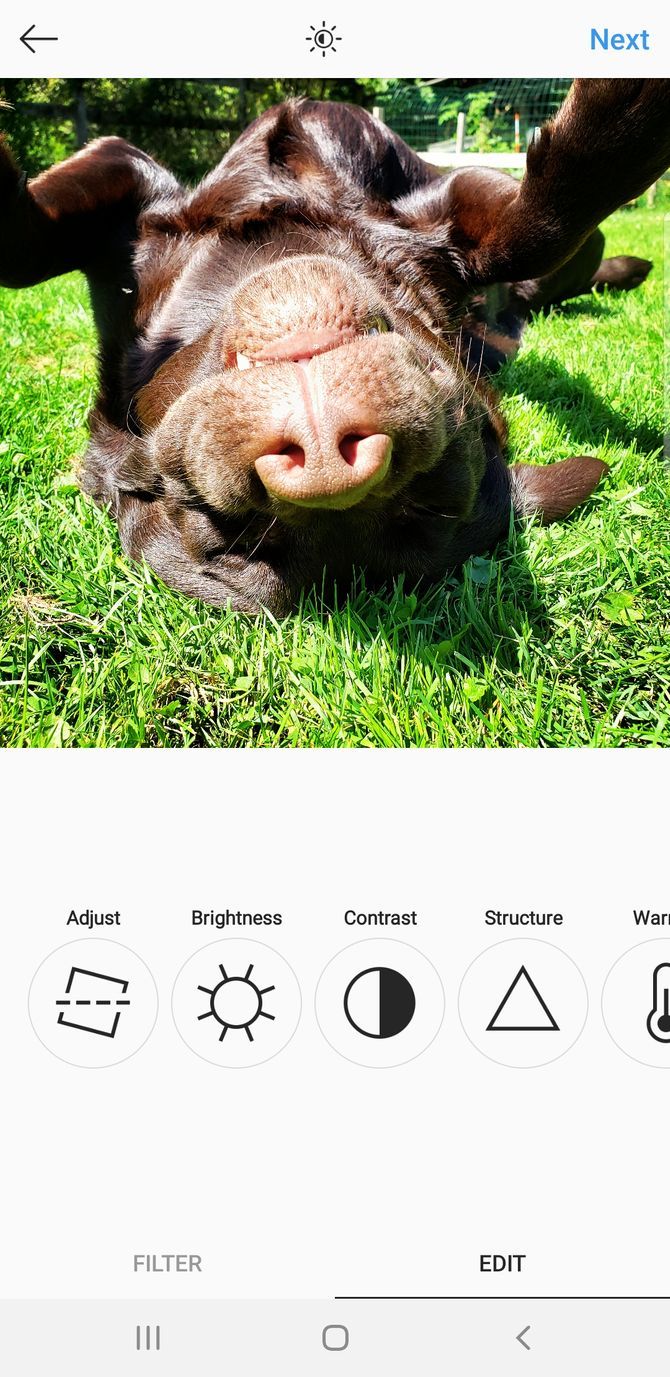670x1377 pixels.
Task: Open the Lux adjustment sun icon
Action: coord(324,39)
